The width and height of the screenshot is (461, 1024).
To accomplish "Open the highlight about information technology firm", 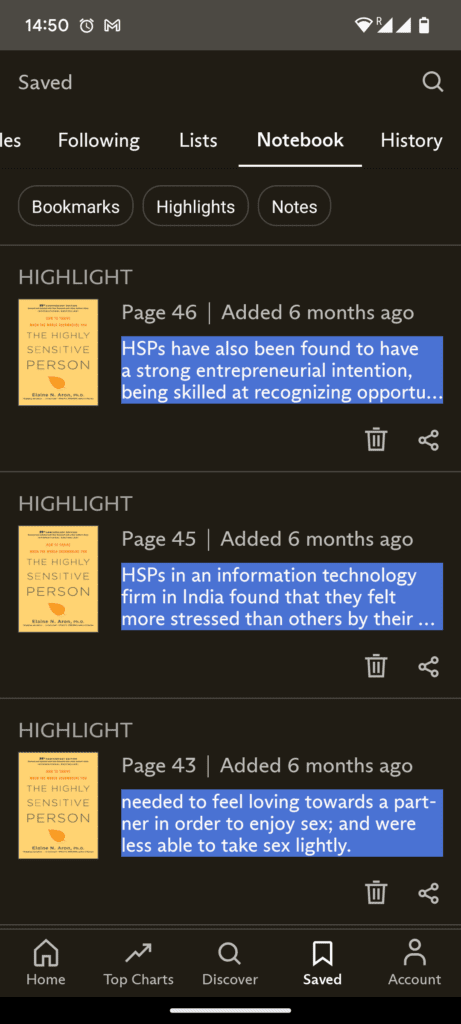I will (282, 596).
